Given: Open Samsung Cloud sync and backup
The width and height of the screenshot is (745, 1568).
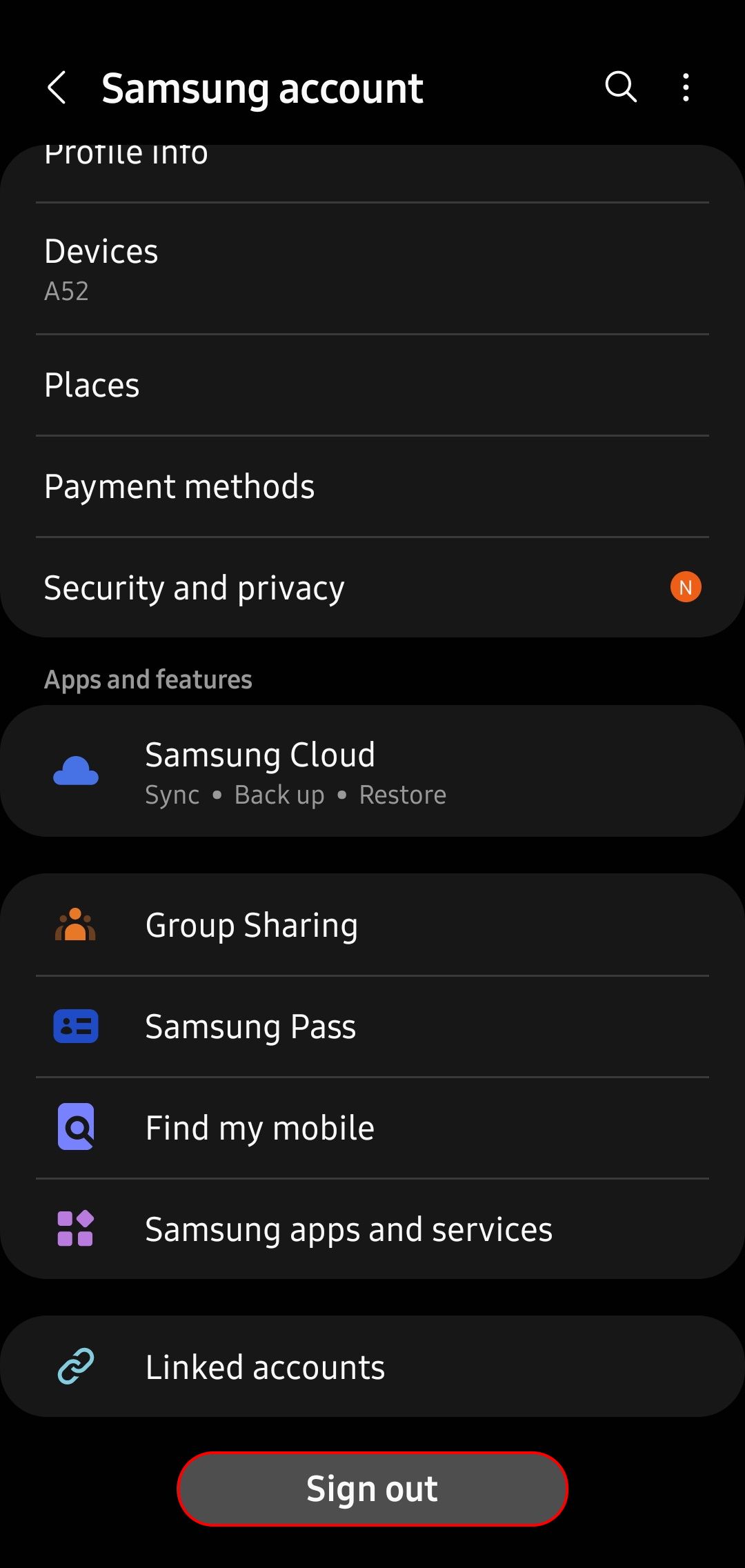Looking at the screenshot, I should pos(372,771).
